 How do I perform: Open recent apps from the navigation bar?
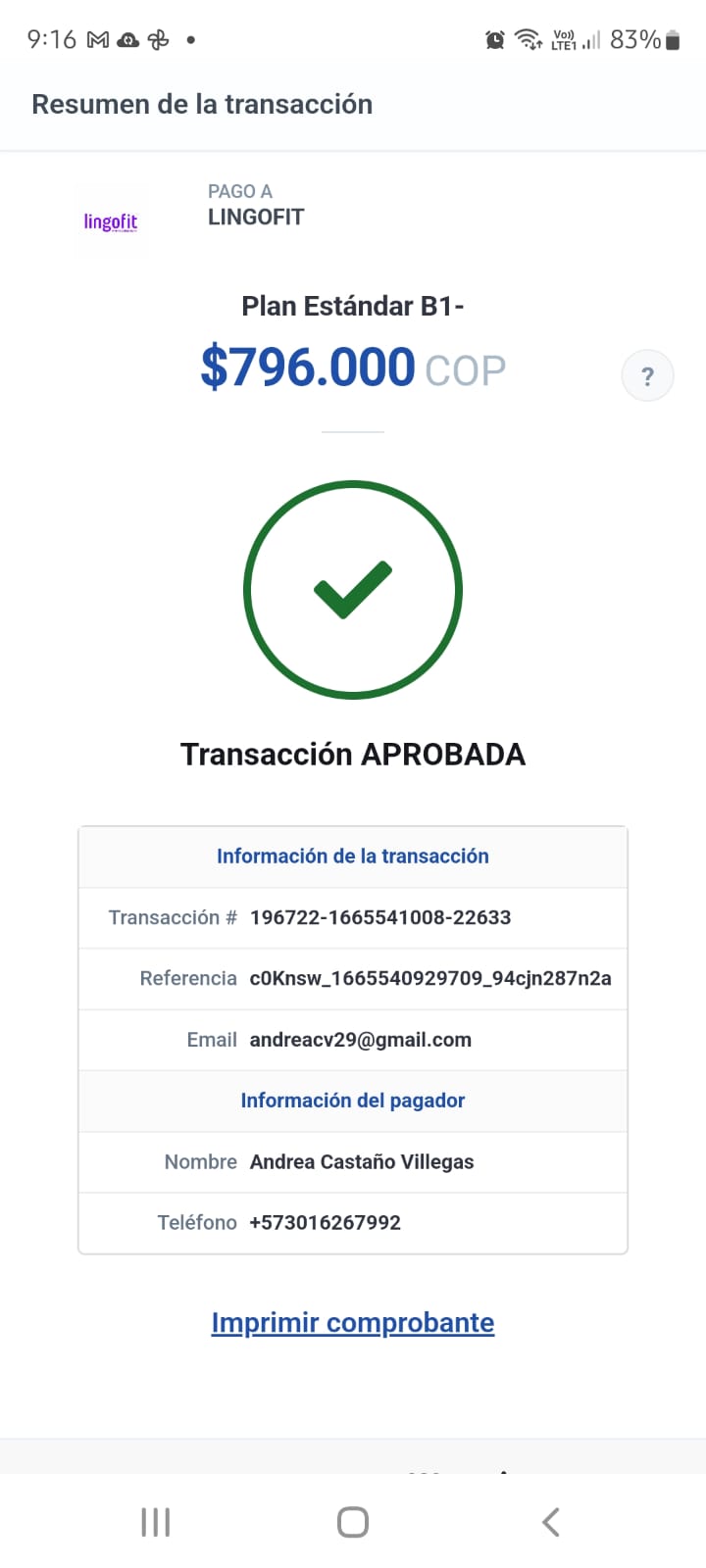coord(156,1521)
